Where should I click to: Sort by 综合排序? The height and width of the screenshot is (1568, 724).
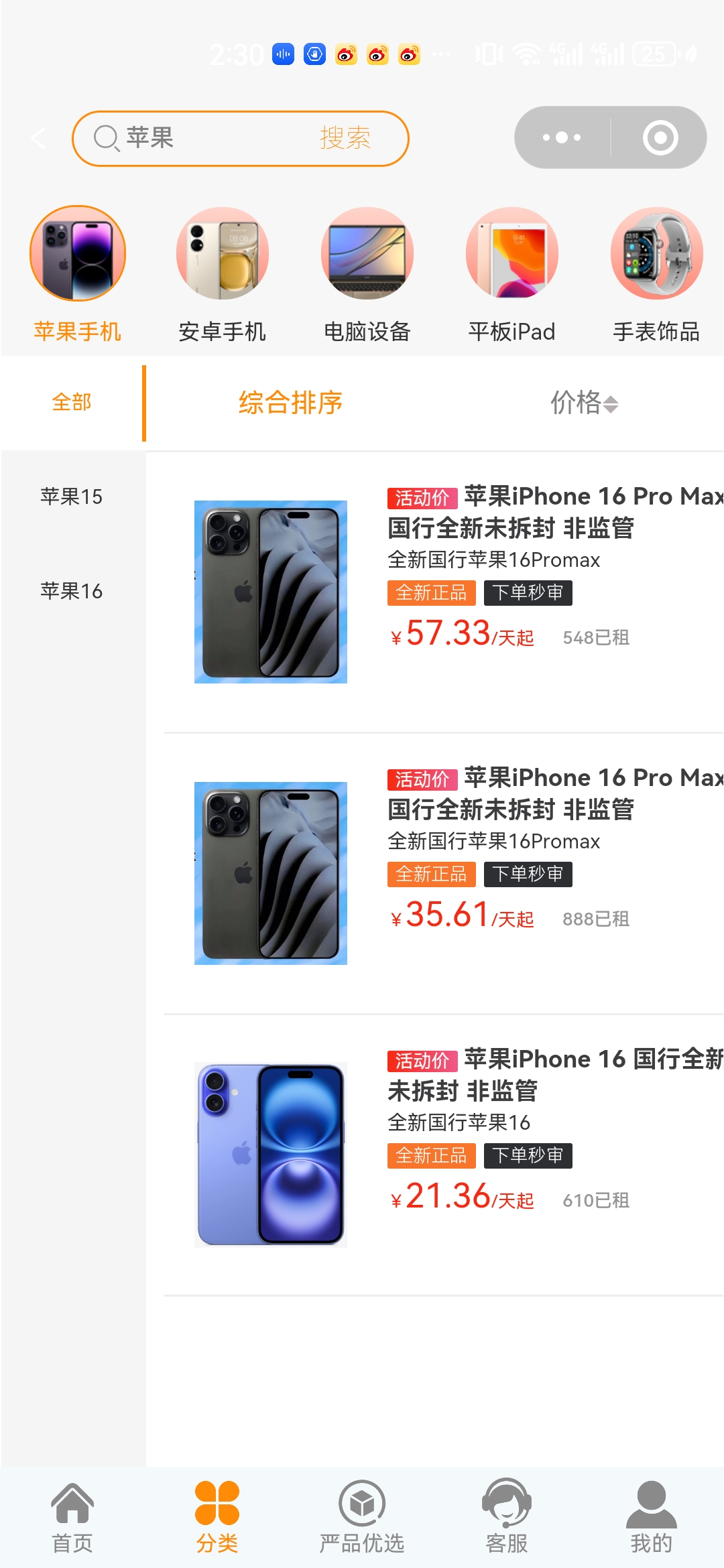[x=290, y=403]
